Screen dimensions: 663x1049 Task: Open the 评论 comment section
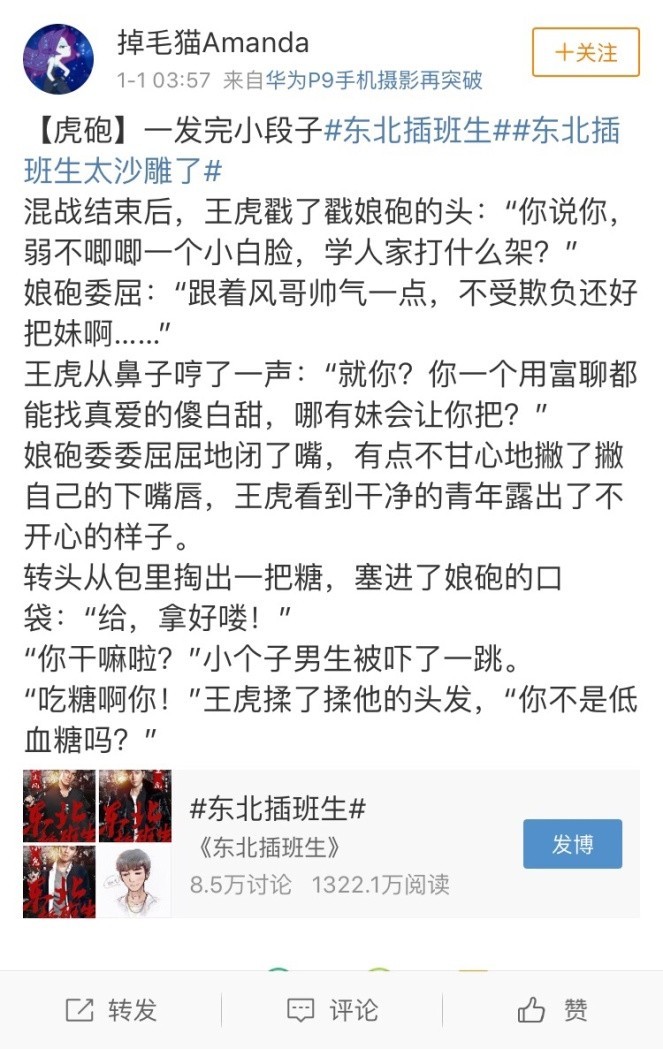coord(332,1010)
